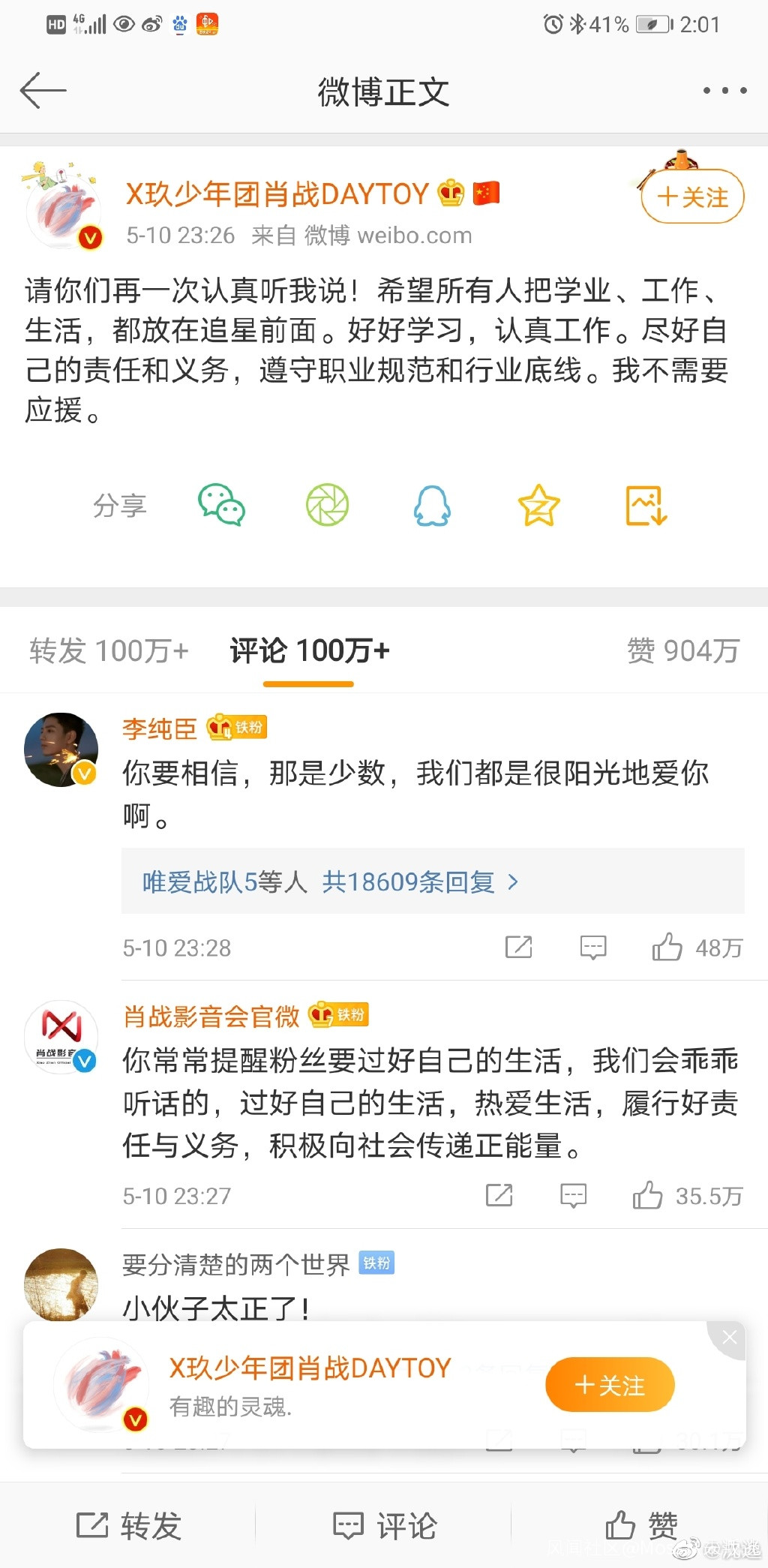768x1568 pixels.
Task: Switch to the 转发 100万+ tab
Action: click(109, 650)
